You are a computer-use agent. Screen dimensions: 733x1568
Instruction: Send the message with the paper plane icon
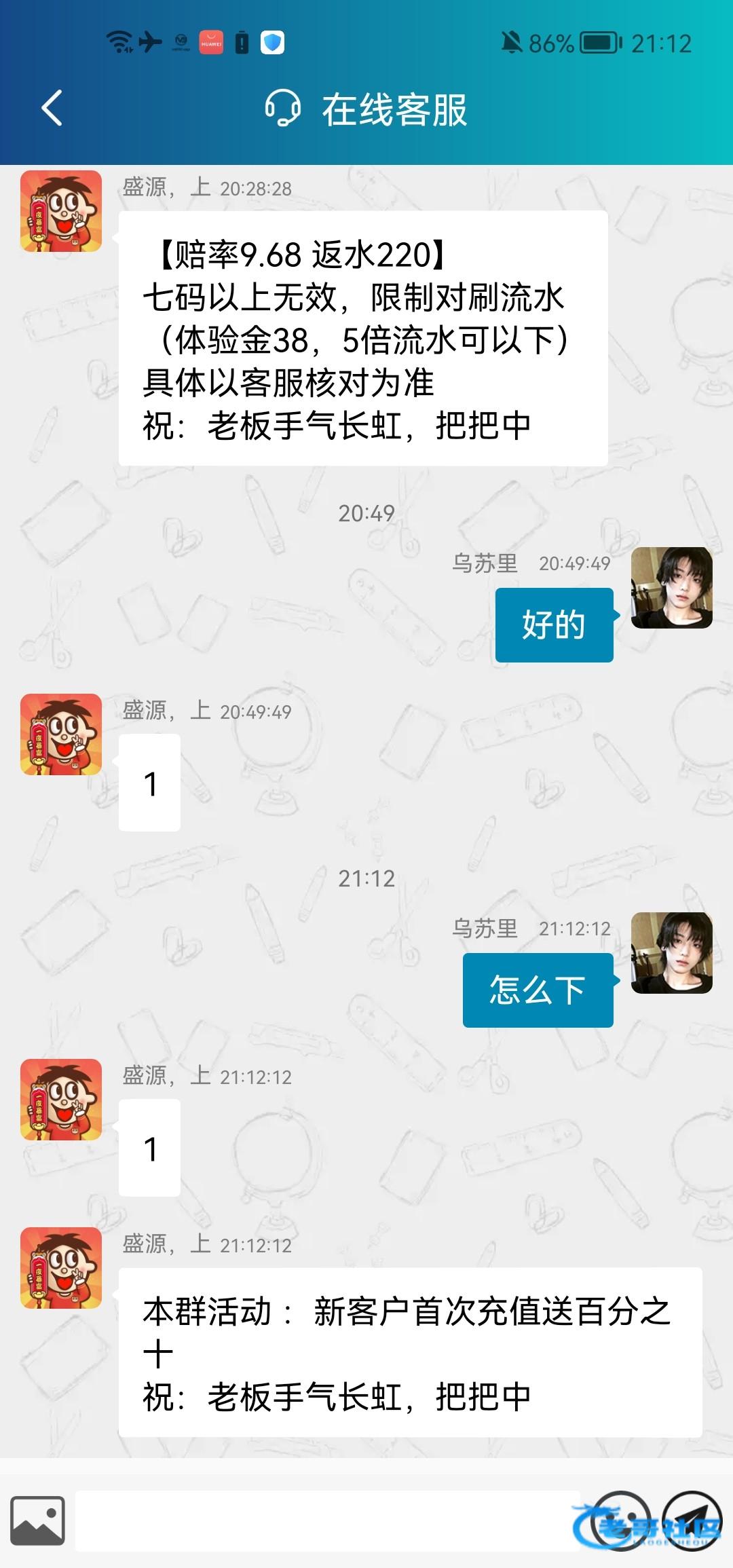tap(692, 1520)
